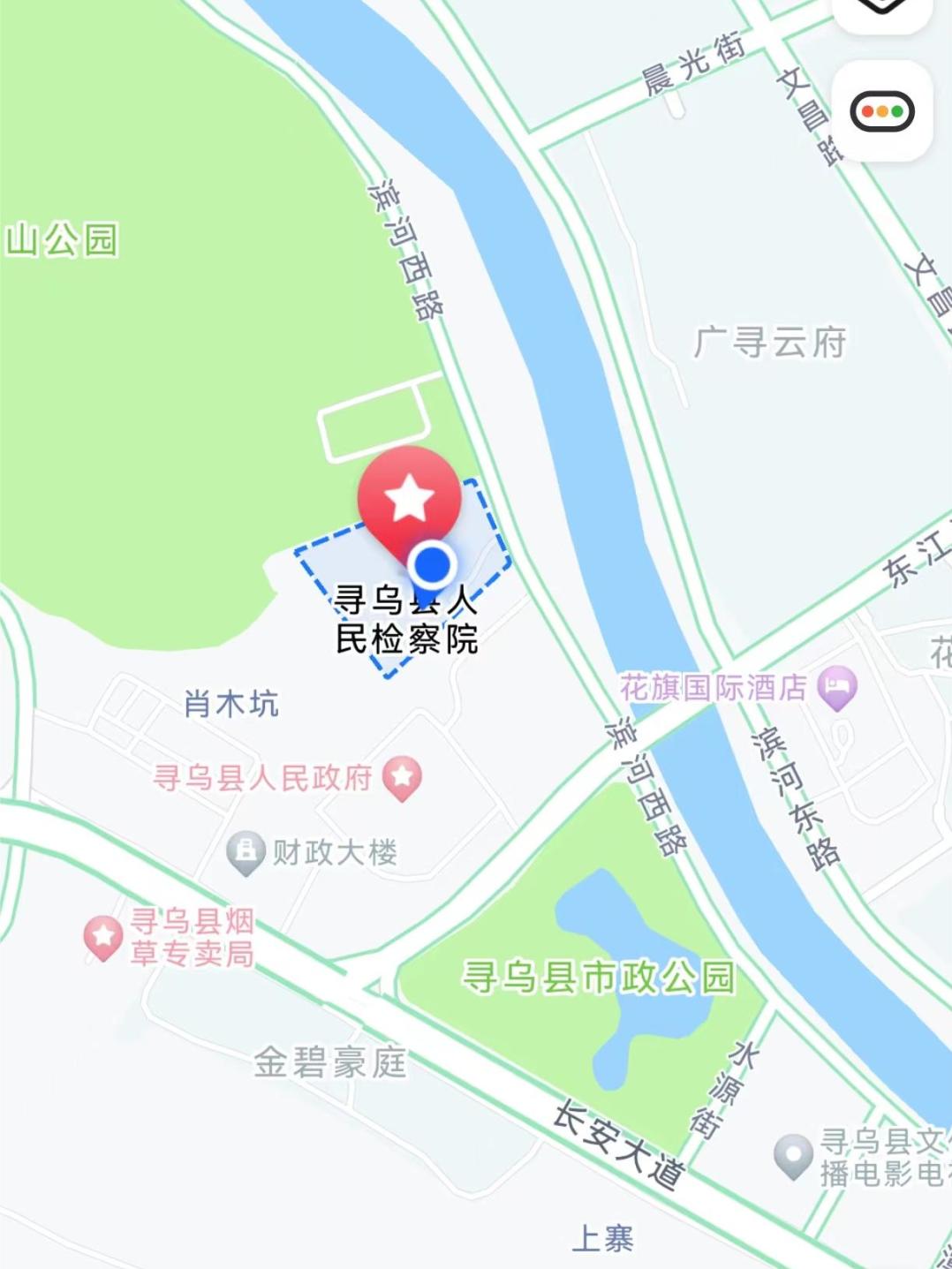Toggle the traffic light layer button

tap(881, 112)
